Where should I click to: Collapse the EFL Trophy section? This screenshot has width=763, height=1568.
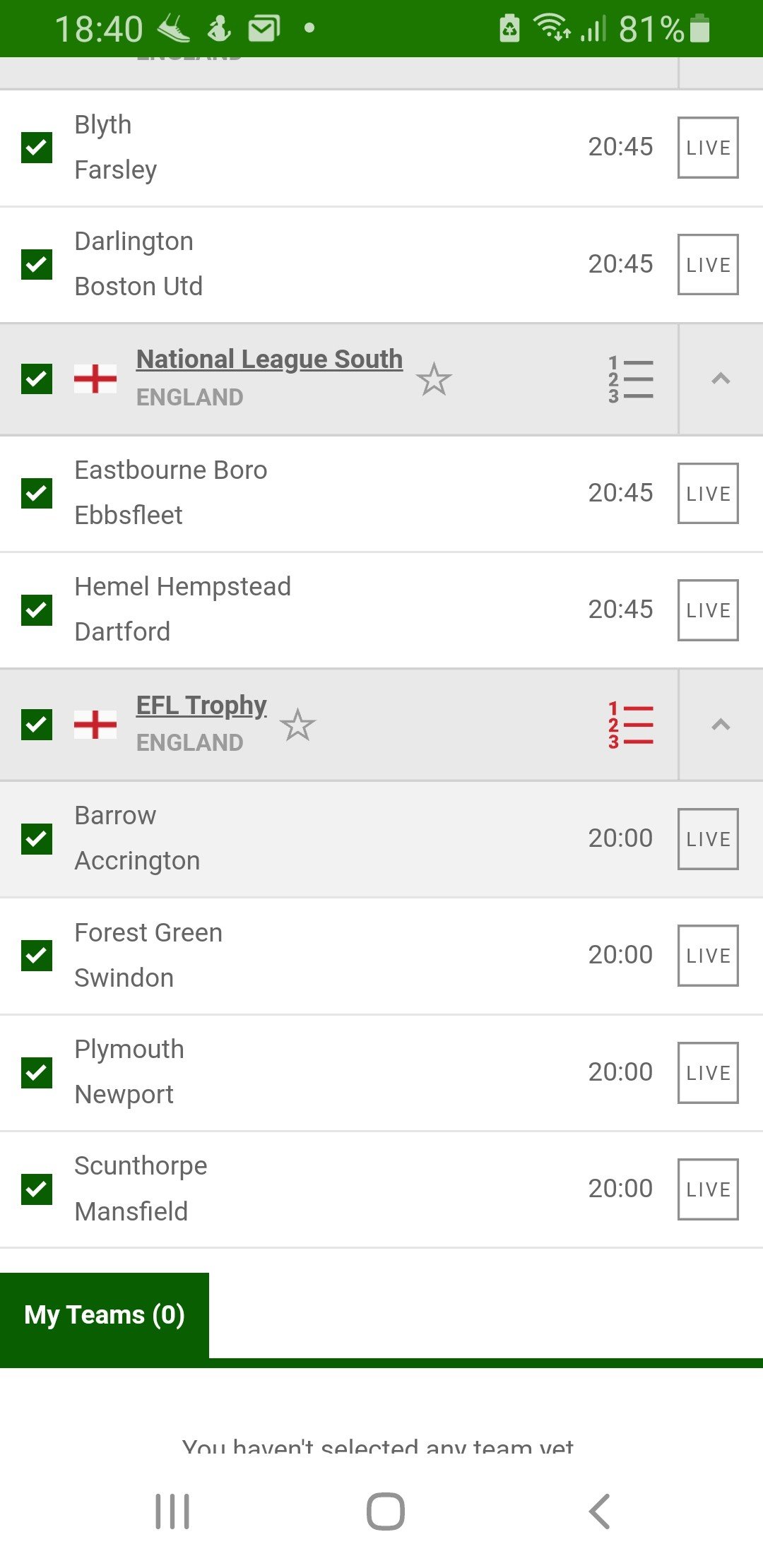pyautogui.click(x=721, y=725)
